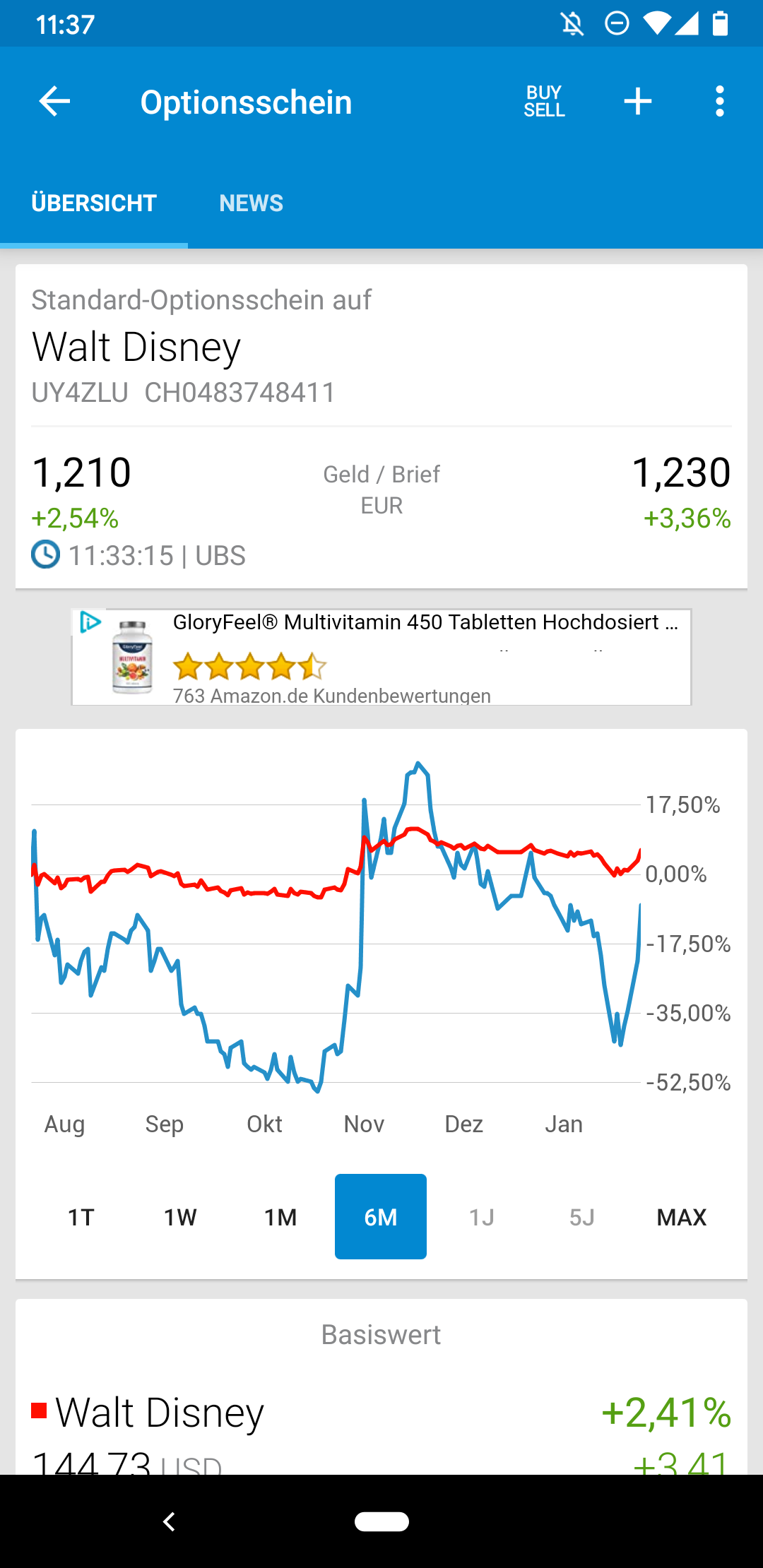The image size is (763, 1568).
Task: Open the Walt Disney Basiswert entry
Action: [160, 1413]
